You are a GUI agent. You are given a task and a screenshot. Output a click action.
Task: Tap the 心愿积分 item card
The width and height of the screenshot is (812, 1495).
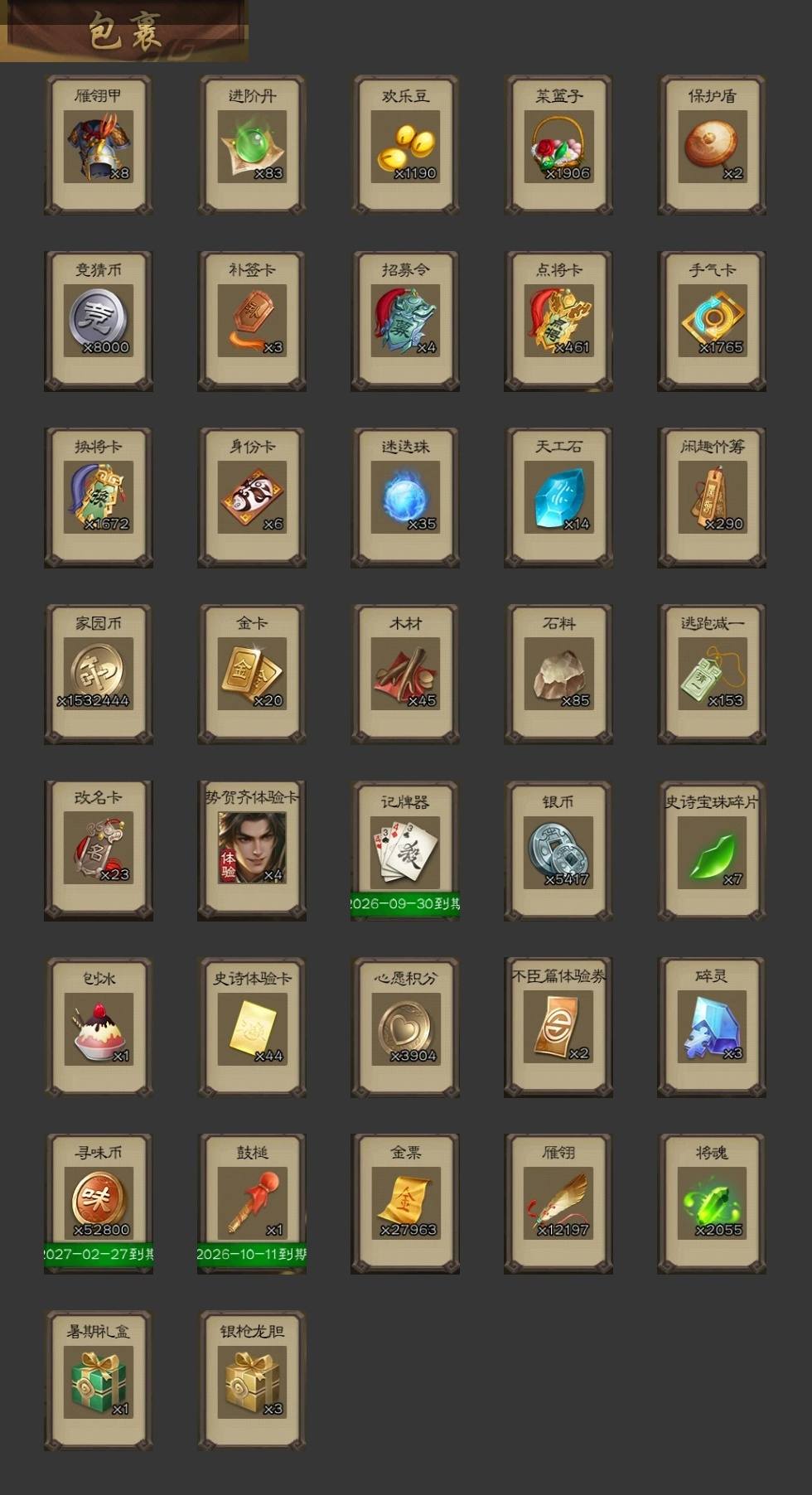coord(405,1028)
